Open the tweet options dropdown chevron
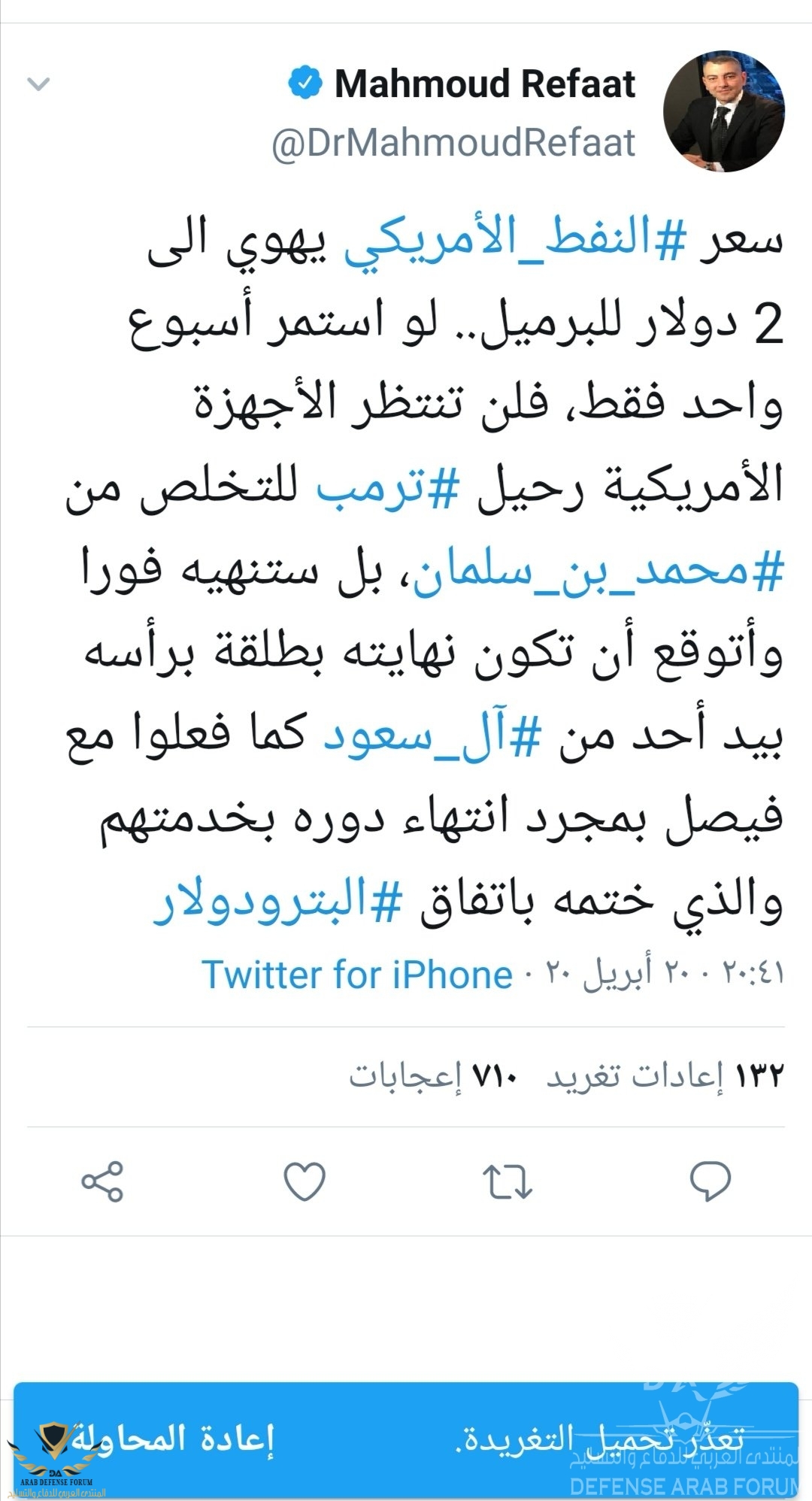This screenshot has height=1501, width=812. pos(38,83)
